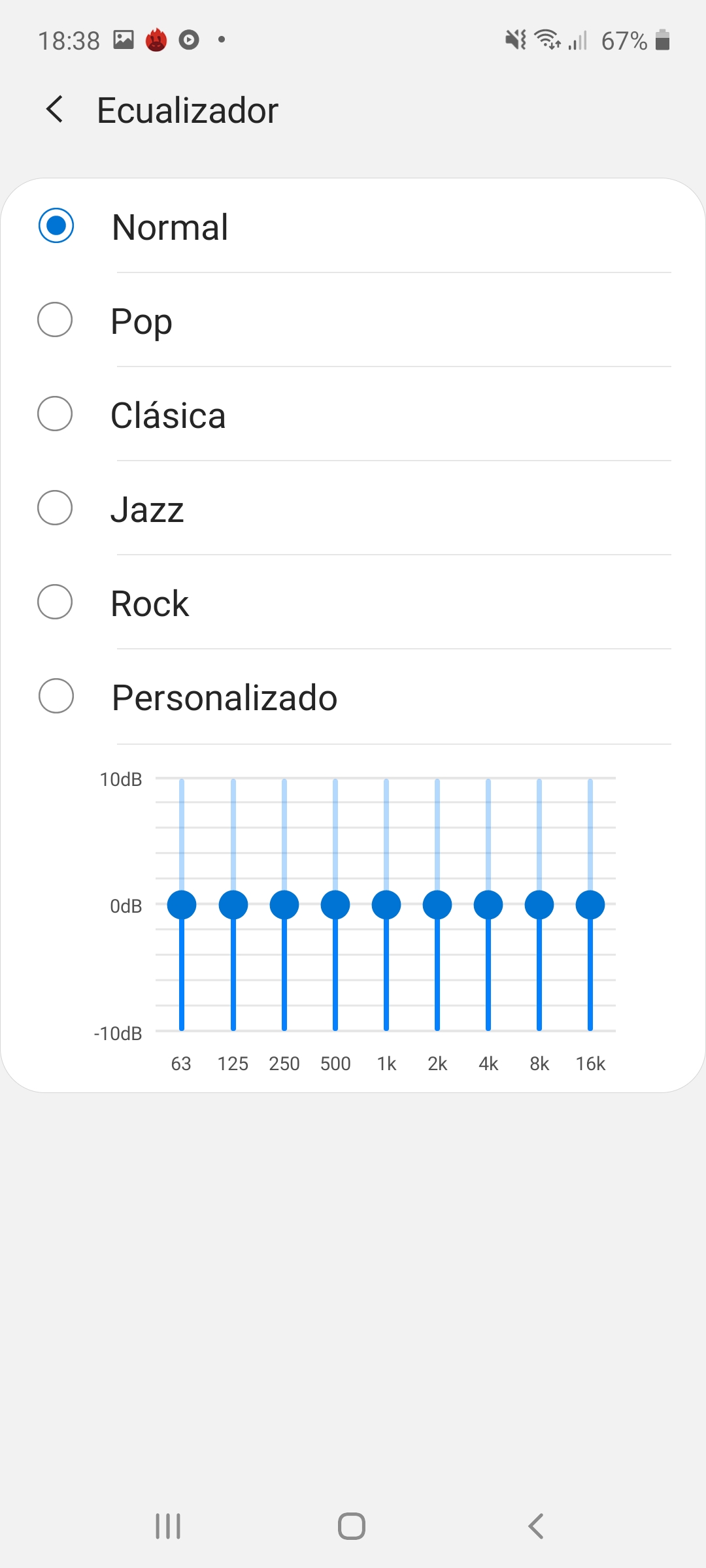706x1568 pixels.
Task: Tap the 1k band slider handle
Action: pyautogui.click(x=386, y=905)
